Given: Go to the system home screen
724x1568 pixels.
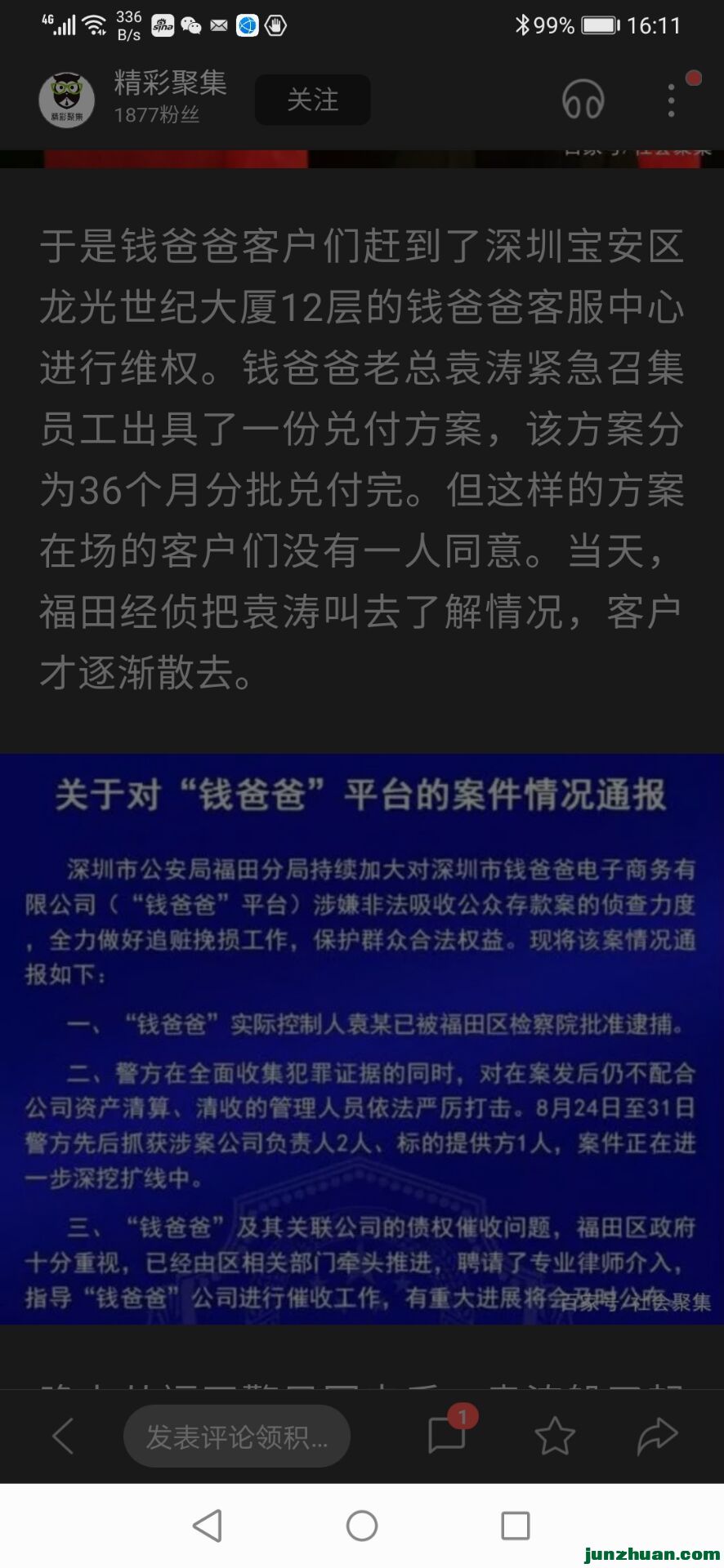Looking at the screenshot, I should [x=362, y=1525].
